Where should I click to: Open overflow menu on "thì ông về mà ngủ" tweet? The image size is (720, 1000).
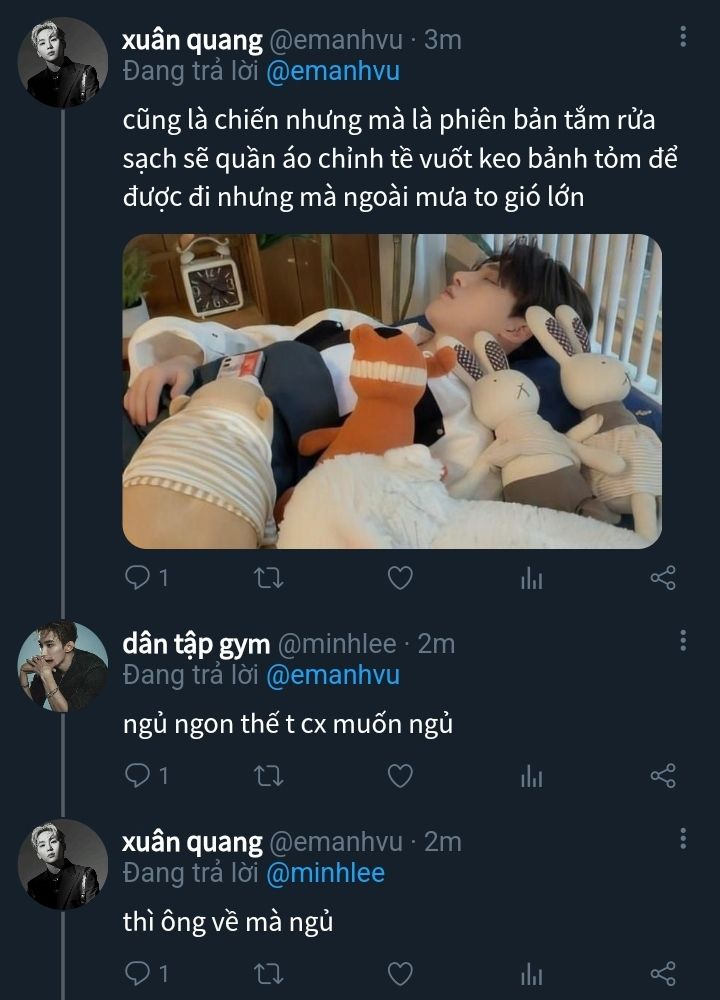pyautogui.click(x=683, y=838)
